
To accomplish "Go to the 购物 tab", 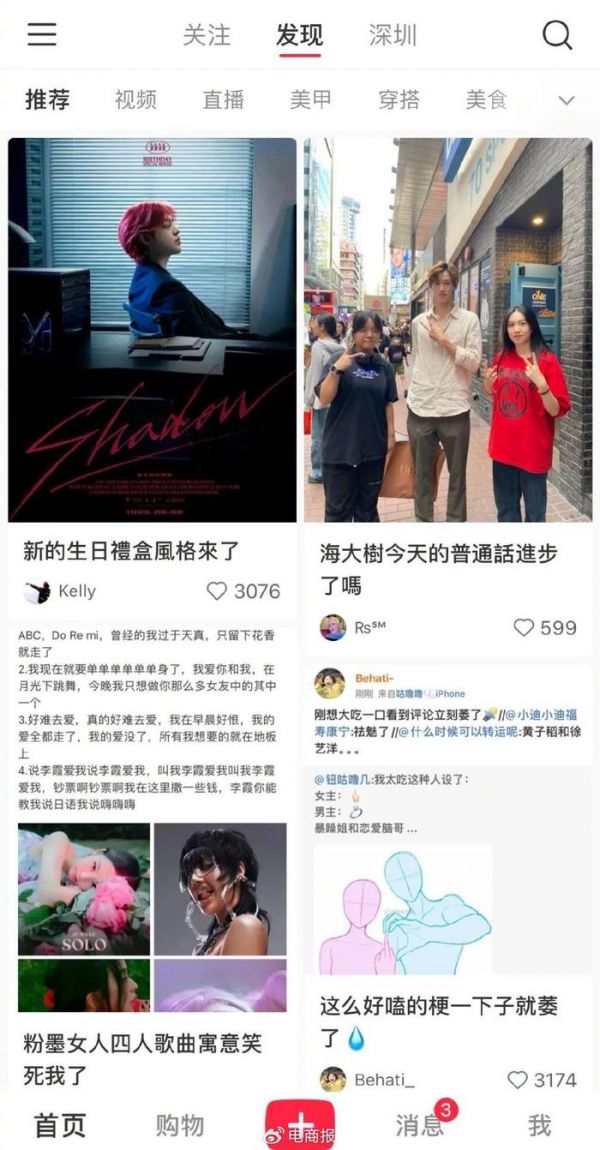I will [x=180, y=1125].
